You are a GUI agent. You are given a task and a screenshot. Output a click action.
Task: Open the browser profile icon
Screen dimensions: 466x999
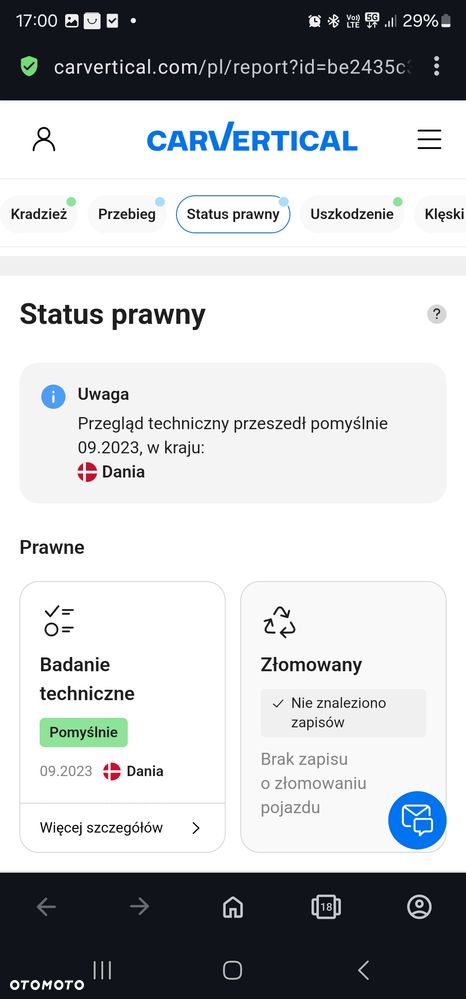419,907
